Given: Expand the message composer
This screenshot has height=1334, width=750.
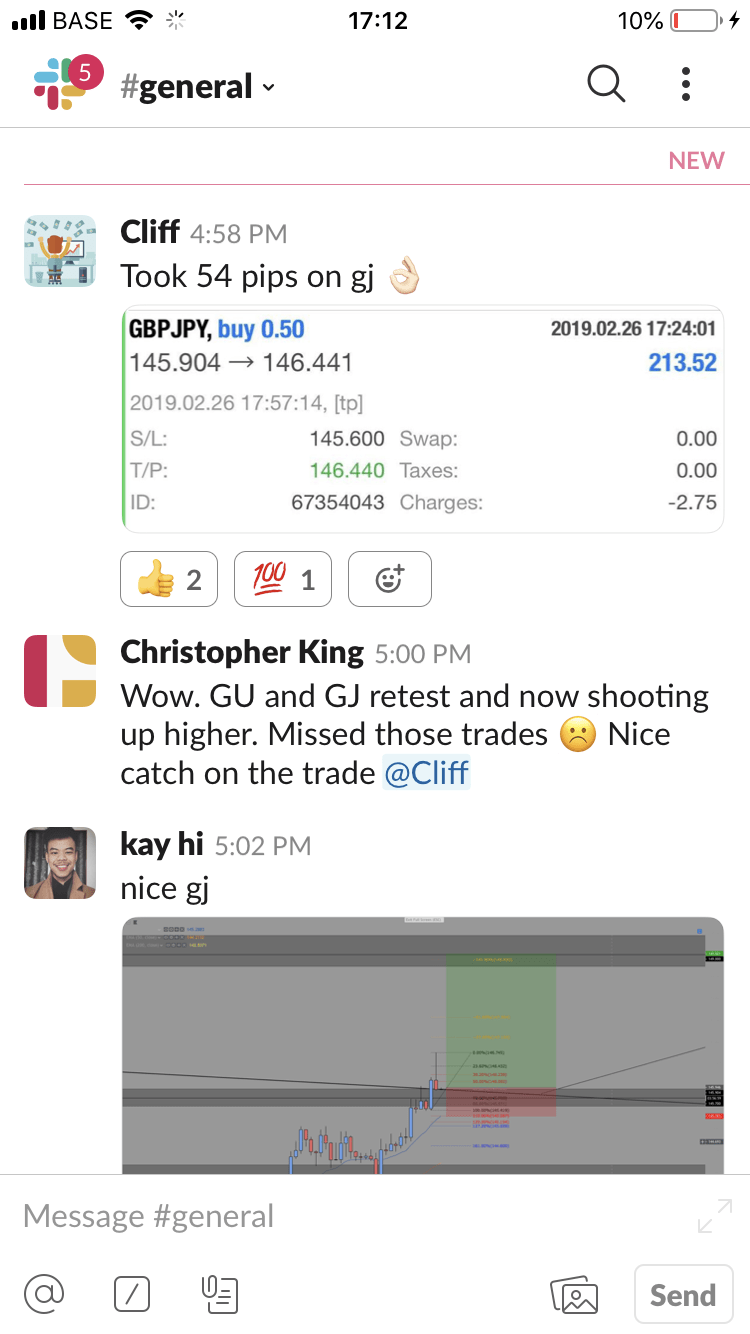Looking at the screenshot, I should [714, 1216].
